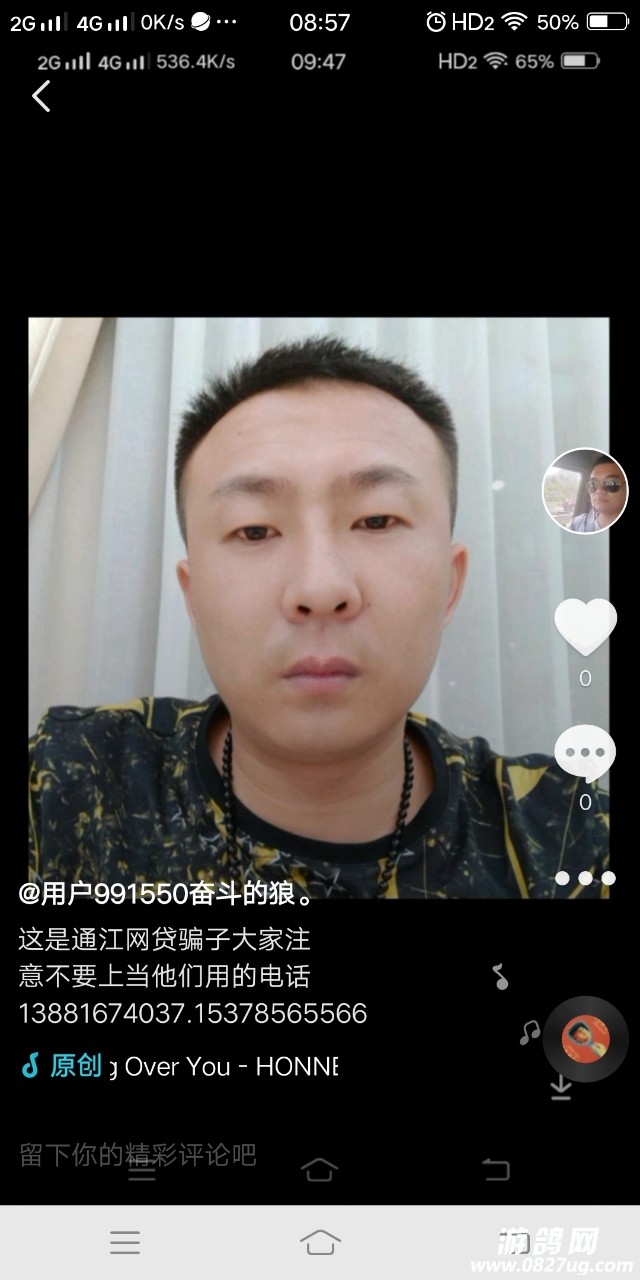Open the spinning music disc
This screenshot has height=1280, width=640.
(585, 1039)
